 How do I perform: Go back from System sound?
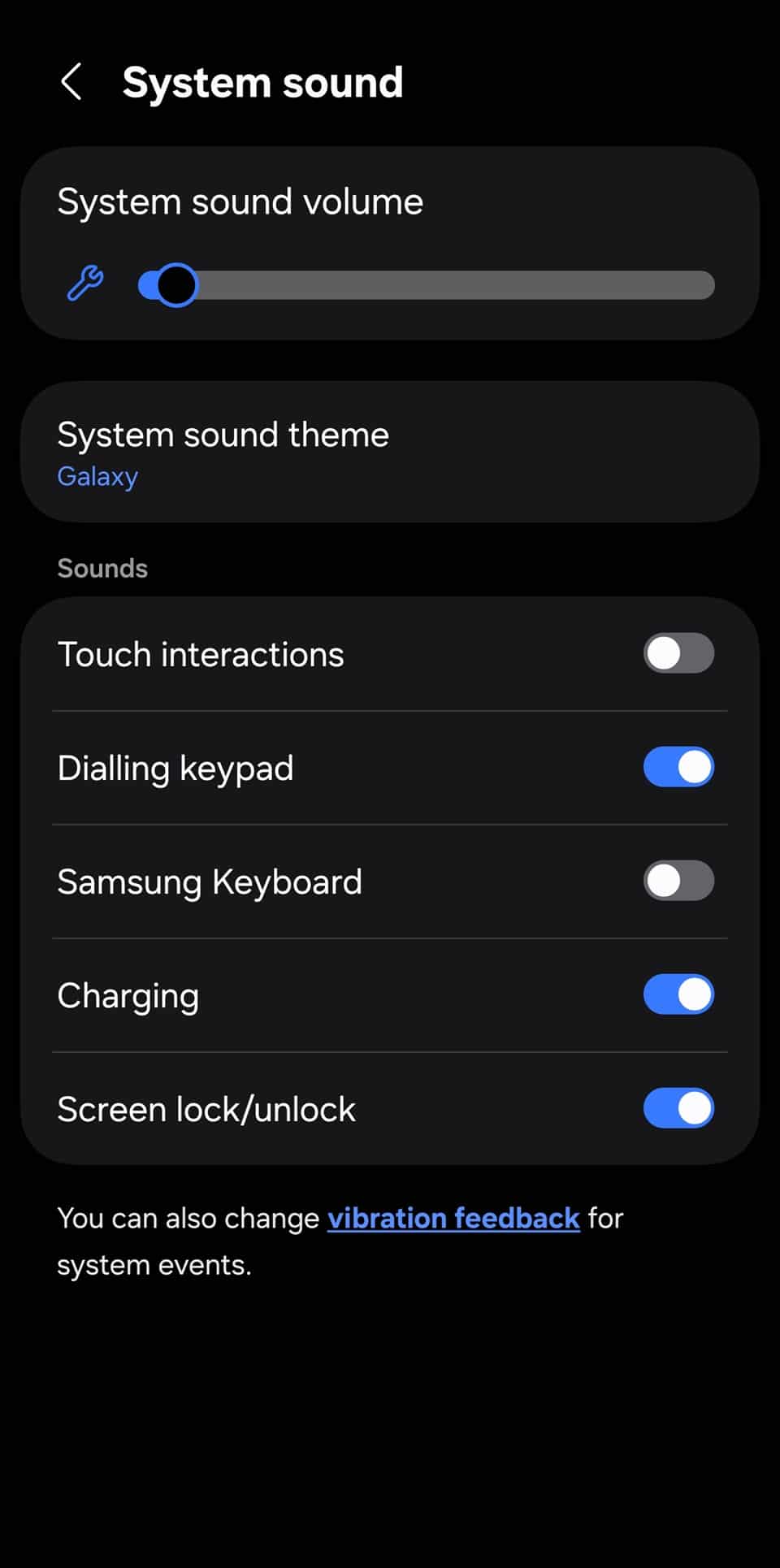tap(71, 82)
